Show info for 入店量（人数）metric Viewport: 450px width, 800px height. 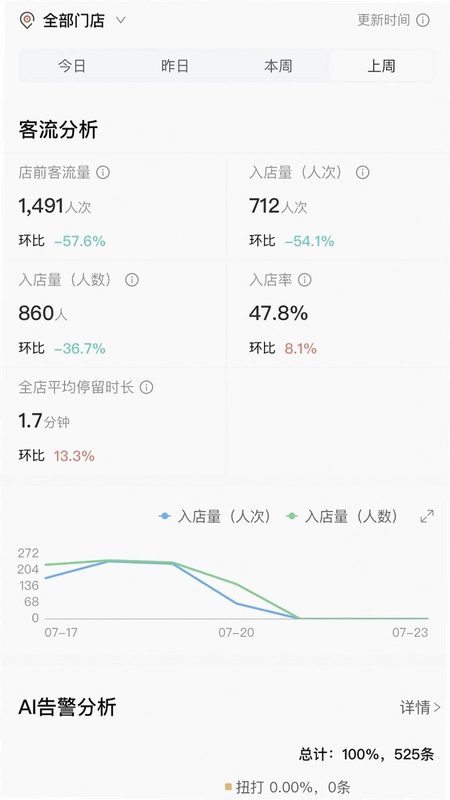pyautogui.click(x=132, y=280)
